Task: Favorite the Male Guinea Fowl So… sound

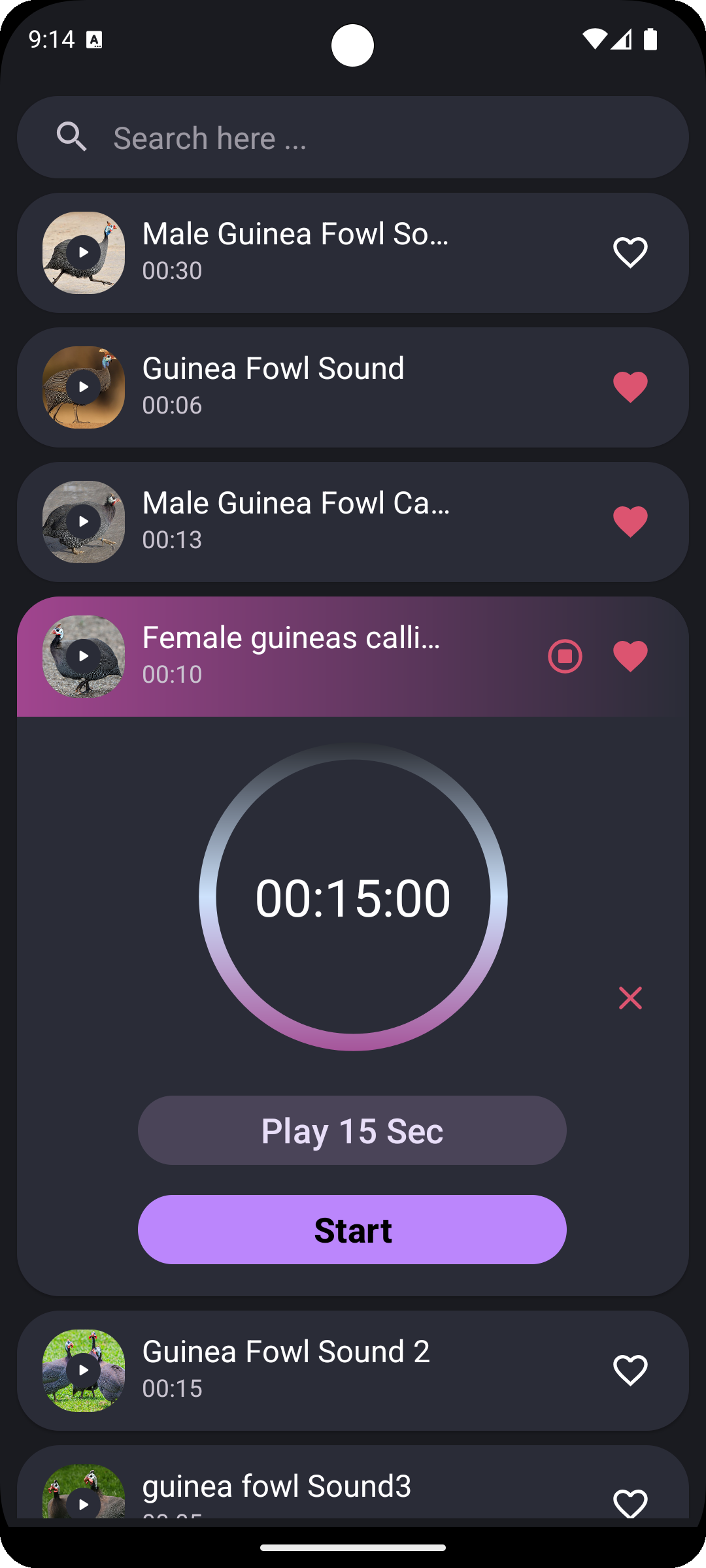Action: coord(630,252)
